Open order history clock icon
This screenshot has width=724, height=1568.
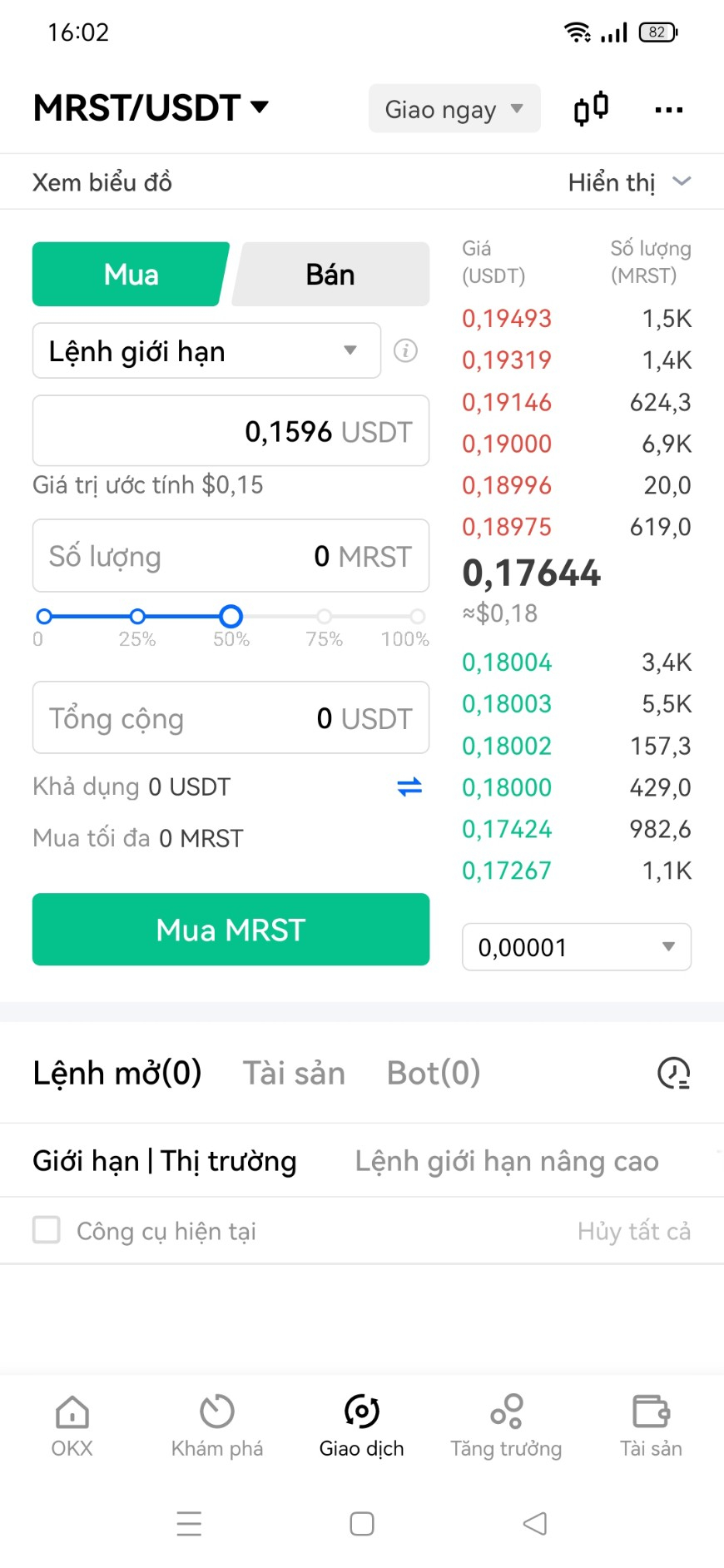673,1074
